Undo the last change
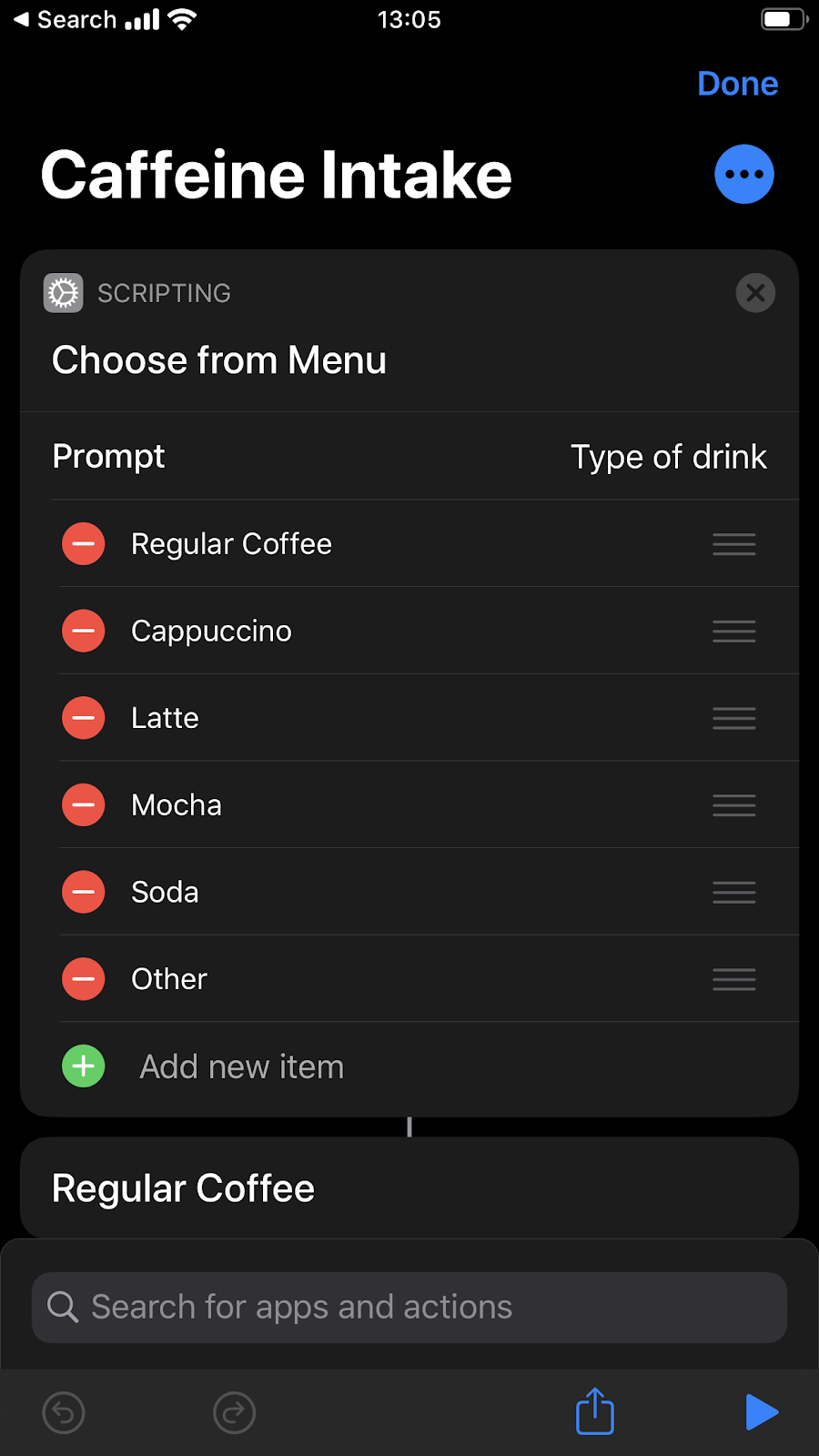Screen dimensions: 819x1456 click(64, 1412)
